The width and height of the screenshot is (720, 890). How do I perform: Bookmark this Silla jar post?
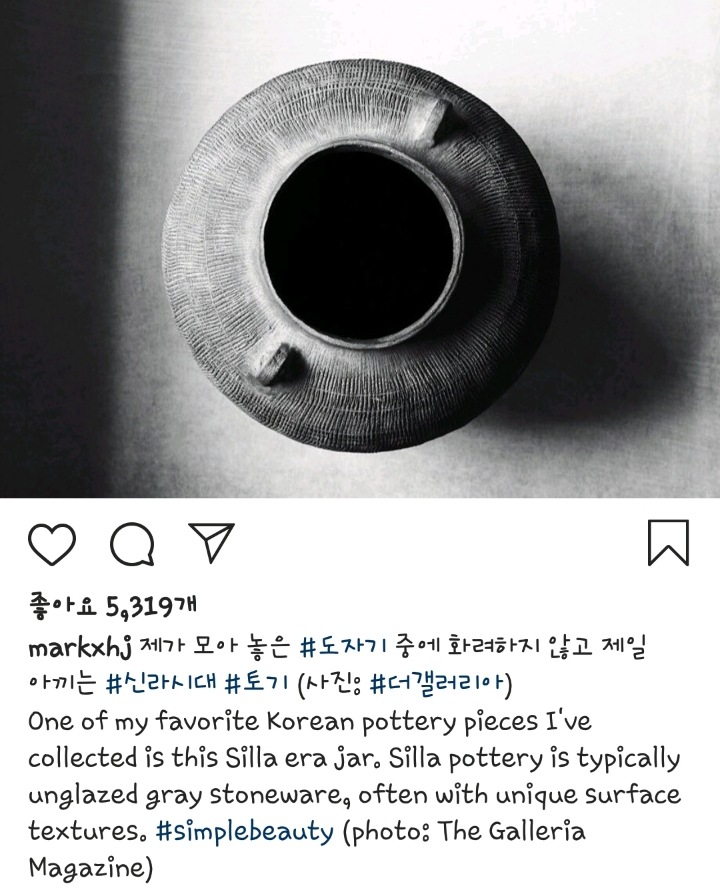pyautogui.click(x=668, y=543)
